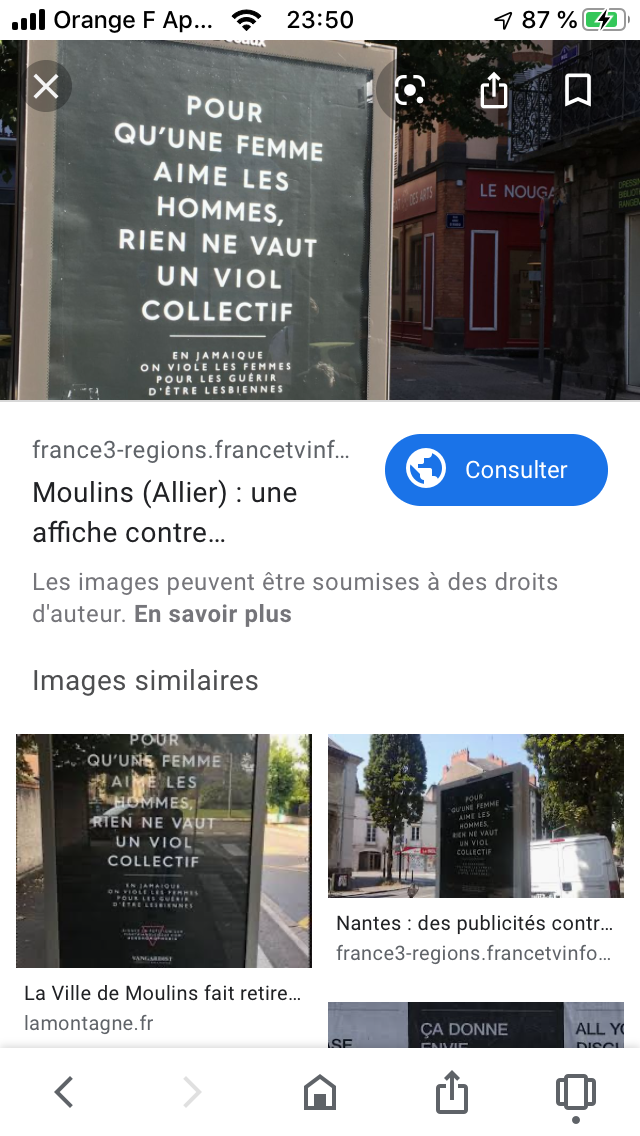Viewport: 640px width, 1136px height.
Task: Share the image from the overlay
Action: 494,90
